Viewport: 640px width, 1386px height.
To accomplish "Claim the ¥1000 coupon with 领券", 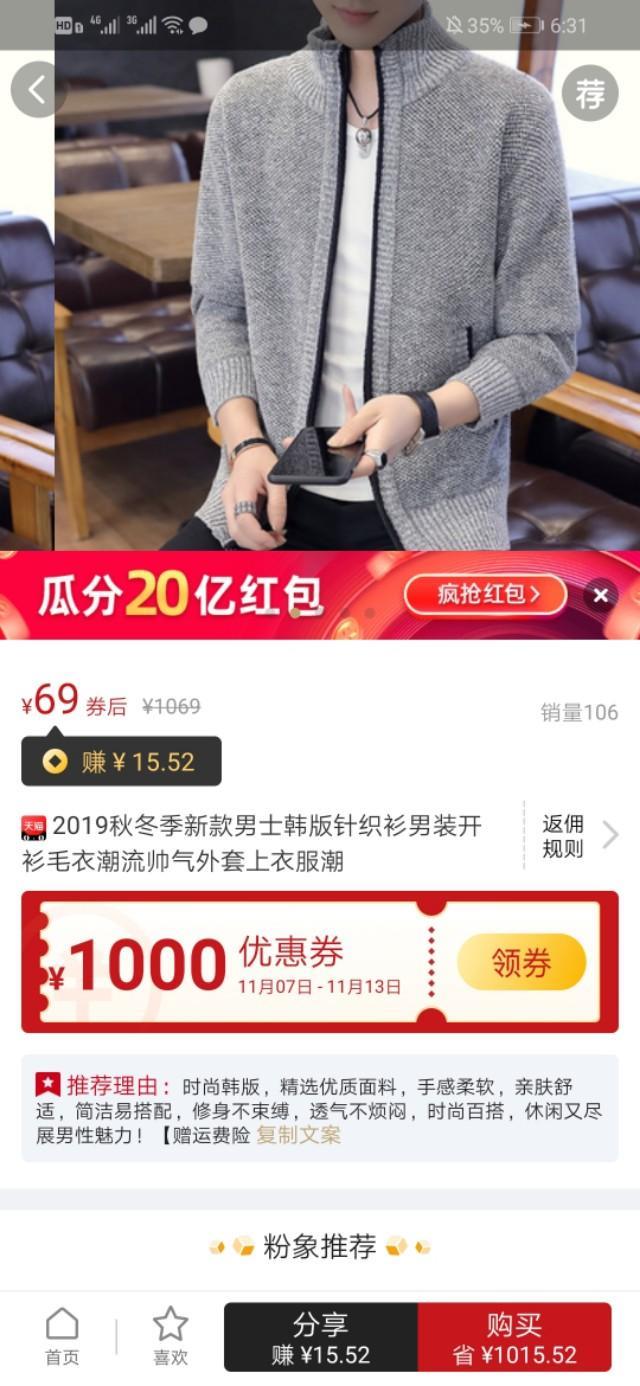I will click(521, 962).
